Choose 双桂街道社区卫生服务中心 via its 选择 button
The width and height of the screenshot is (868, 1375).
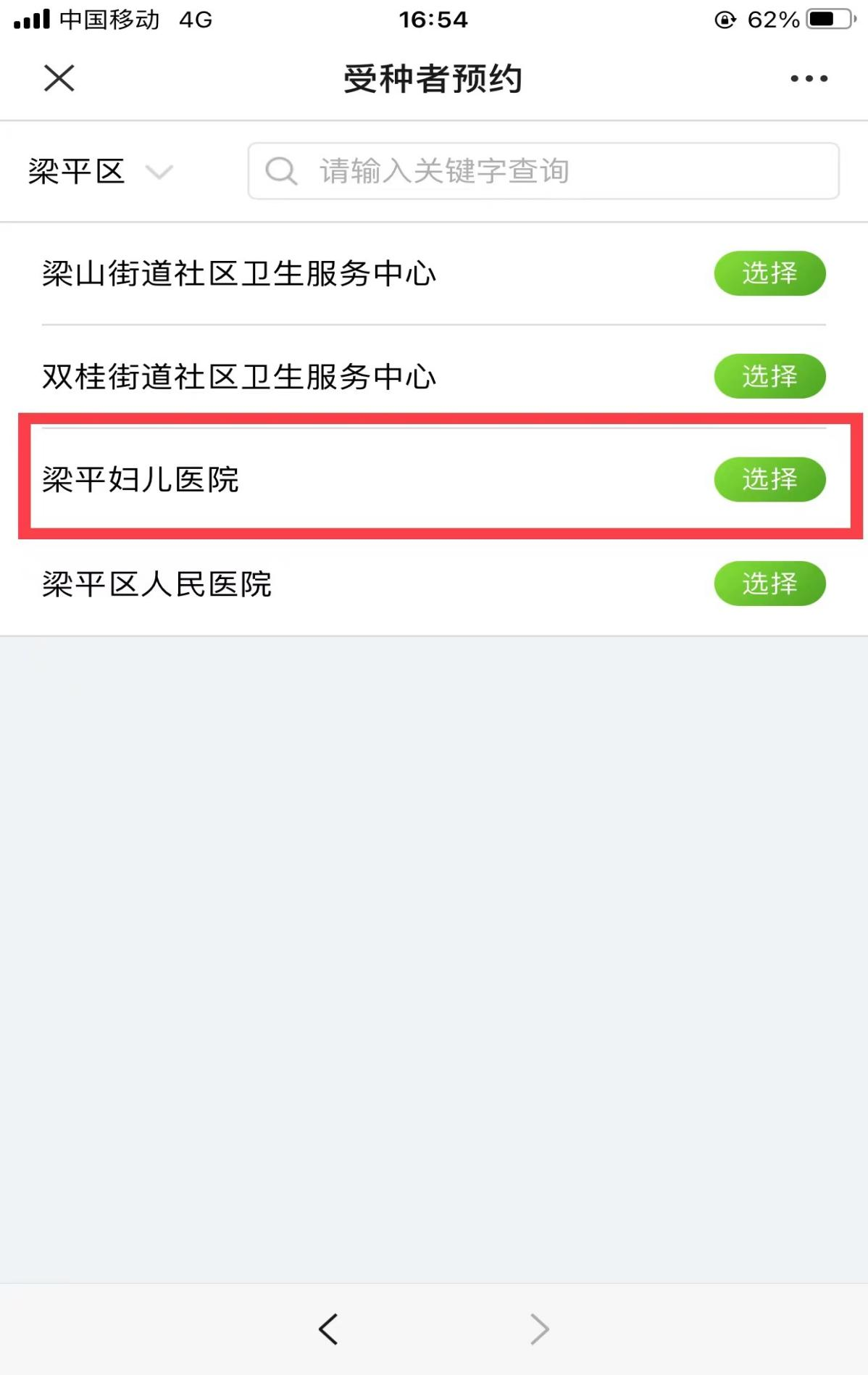point(769,376)
